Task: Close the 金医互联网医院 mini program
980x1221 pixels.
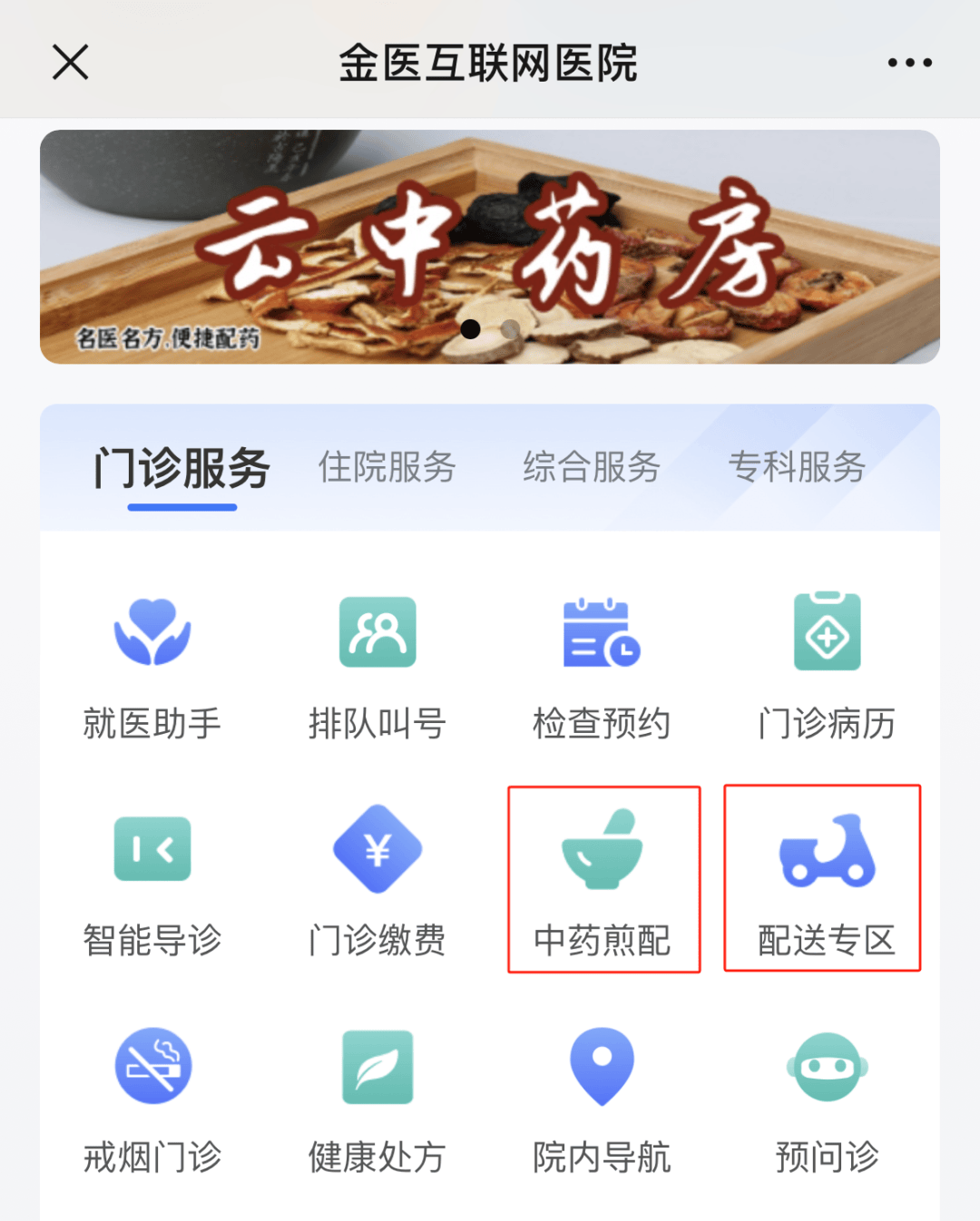Action: (x=70, y=62)
